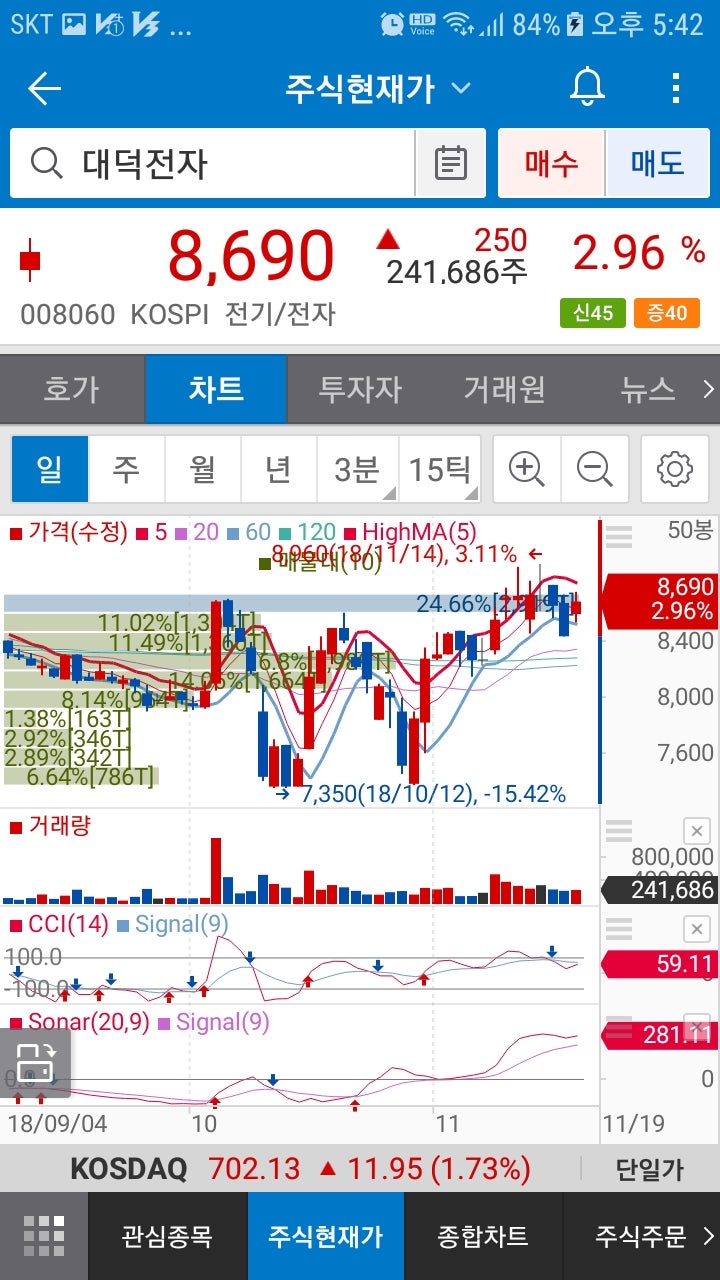Open the overflow menu with three dots

click(675, 88)
